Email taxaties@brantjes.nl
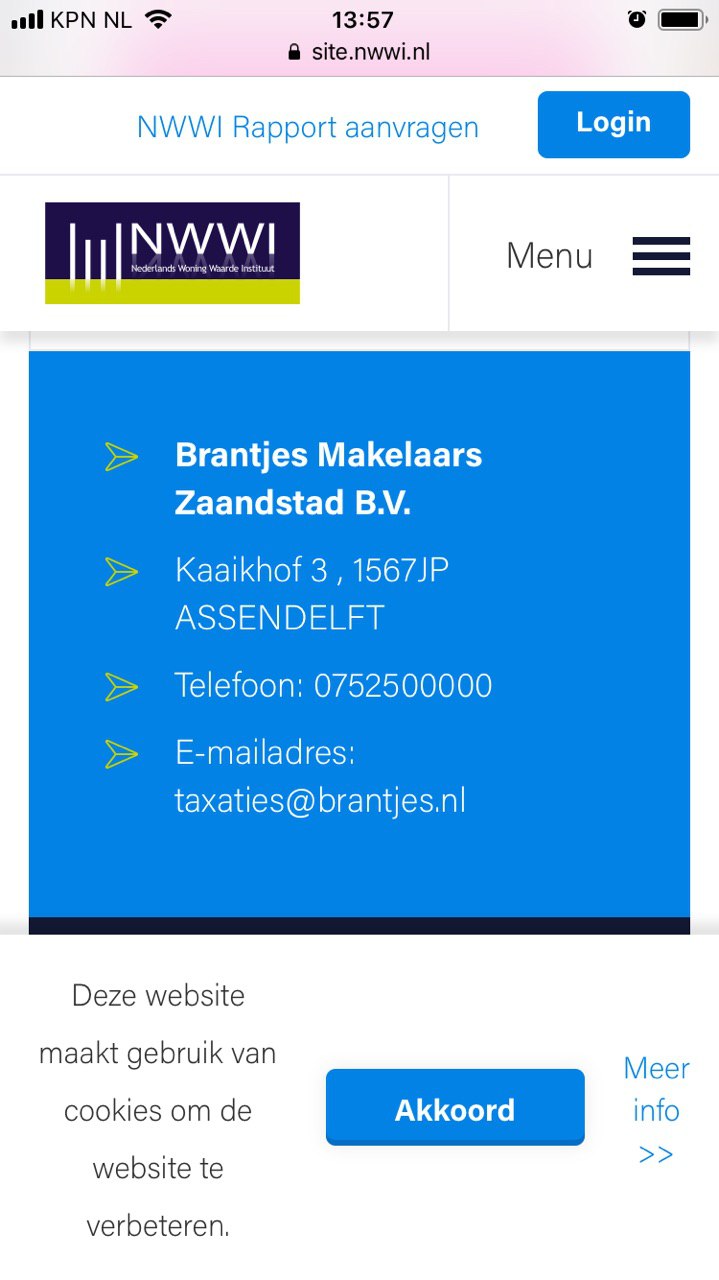The height and width of the screenshot is (1280, 719). point(320,801)
